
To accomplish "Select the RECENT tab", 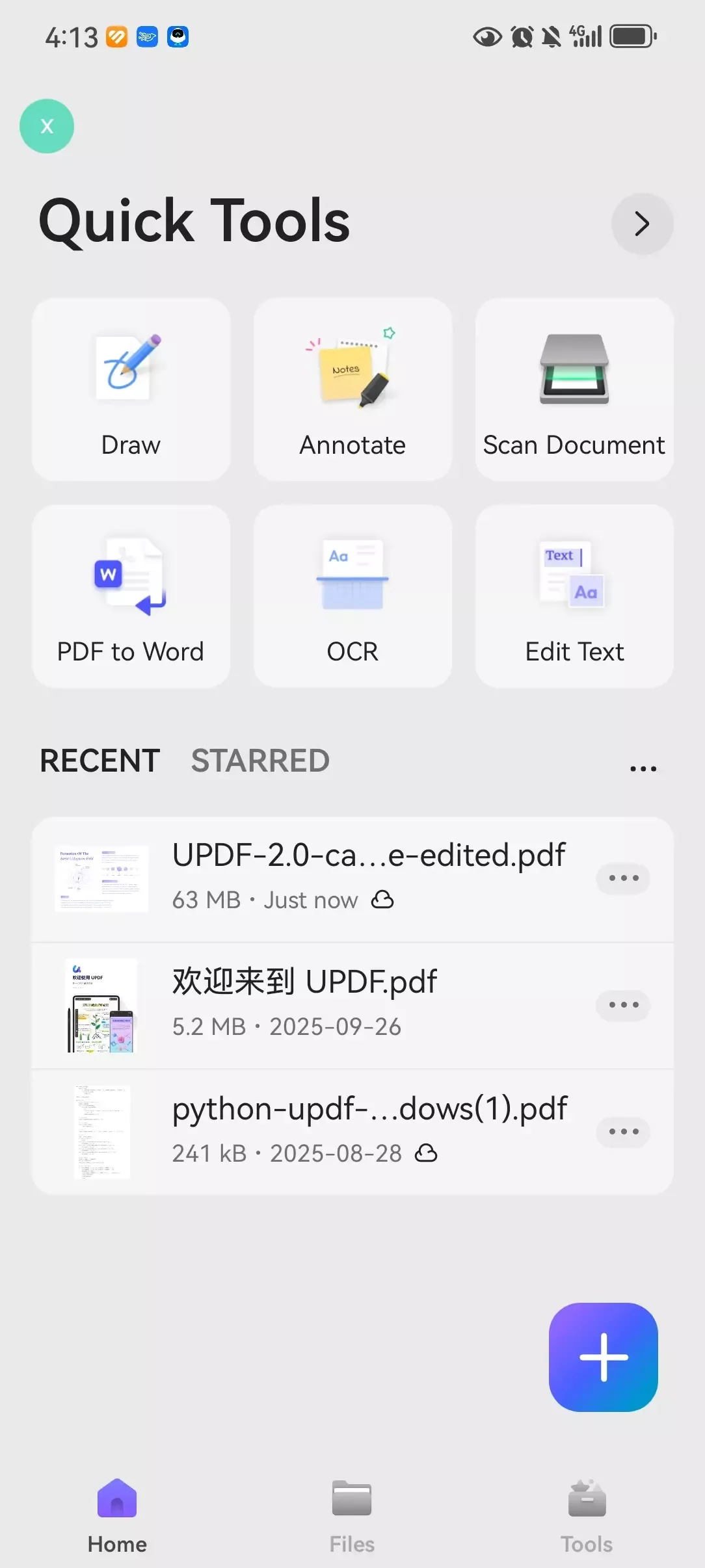I will coord(99,760).
